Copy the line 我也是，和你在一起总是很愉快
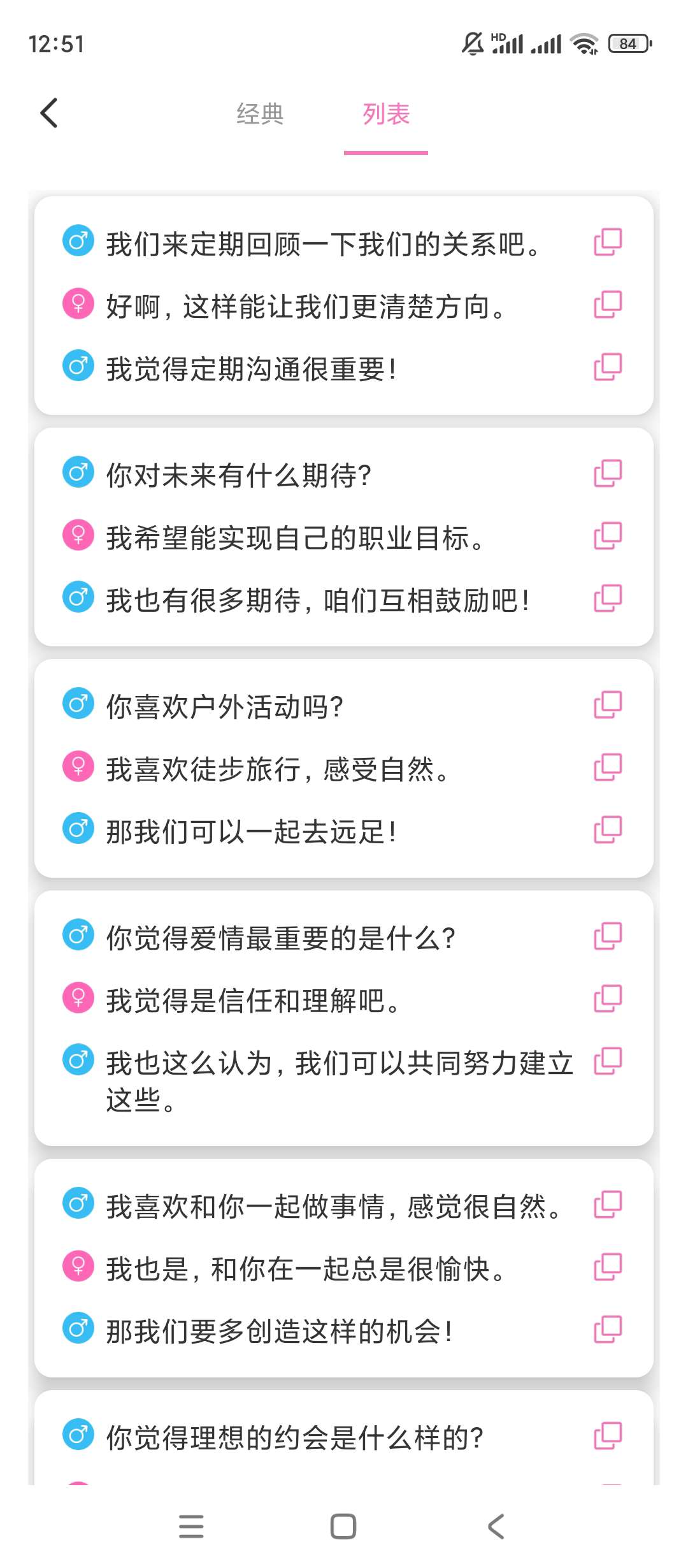This screenshot has width=688, height=1568. [608, 1267]
